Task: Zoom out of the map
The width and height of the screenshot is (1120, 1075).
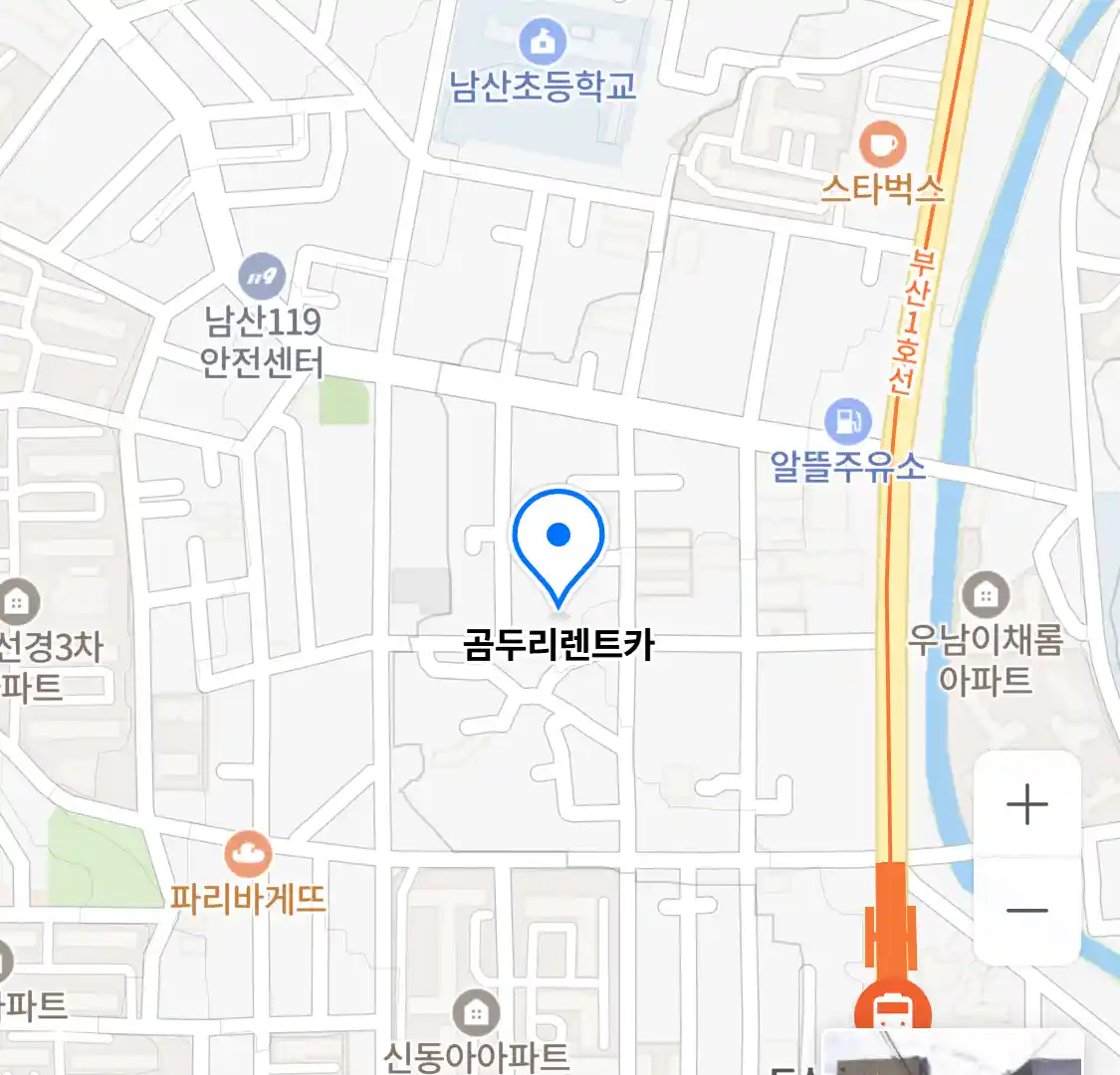Action: point(1026,910)
